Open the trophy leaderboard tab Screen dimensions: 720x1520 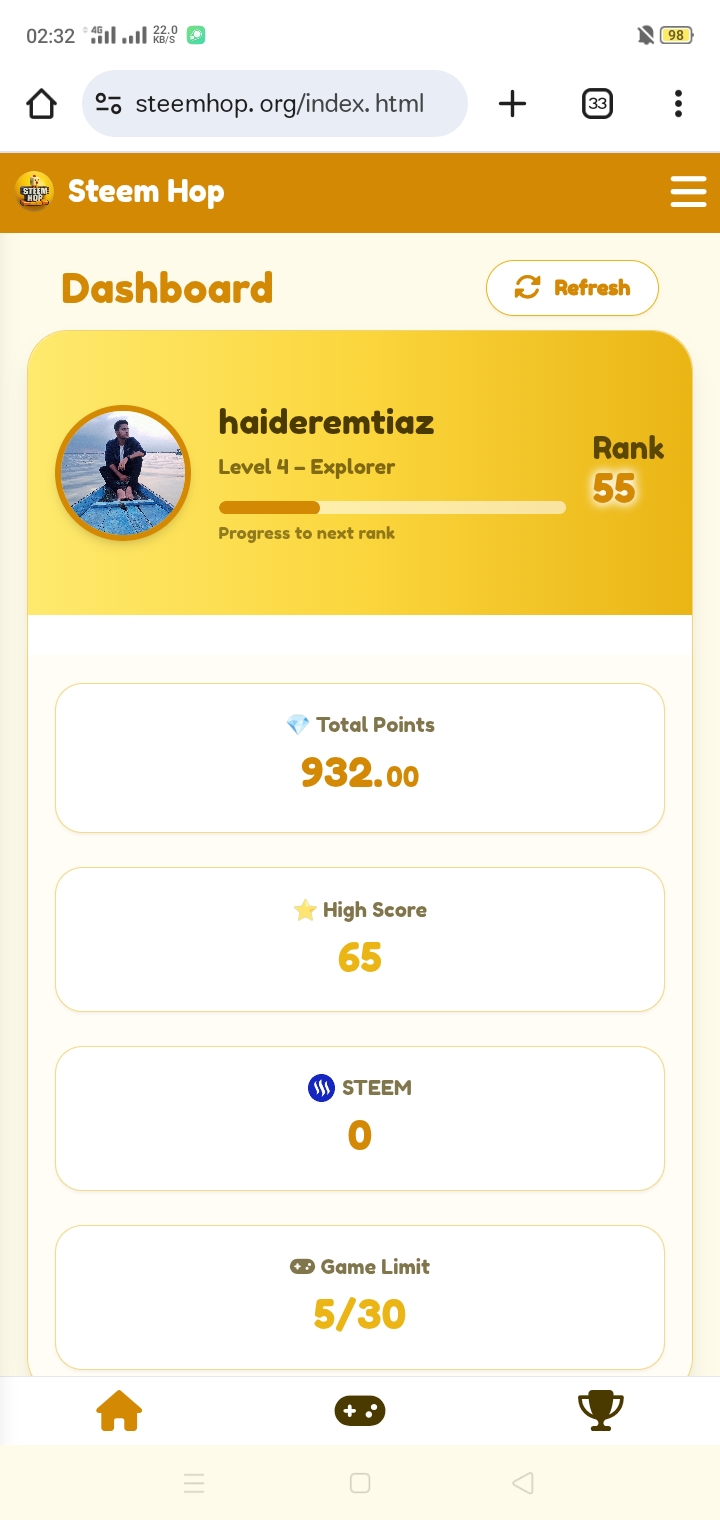tap(601, 1411)
